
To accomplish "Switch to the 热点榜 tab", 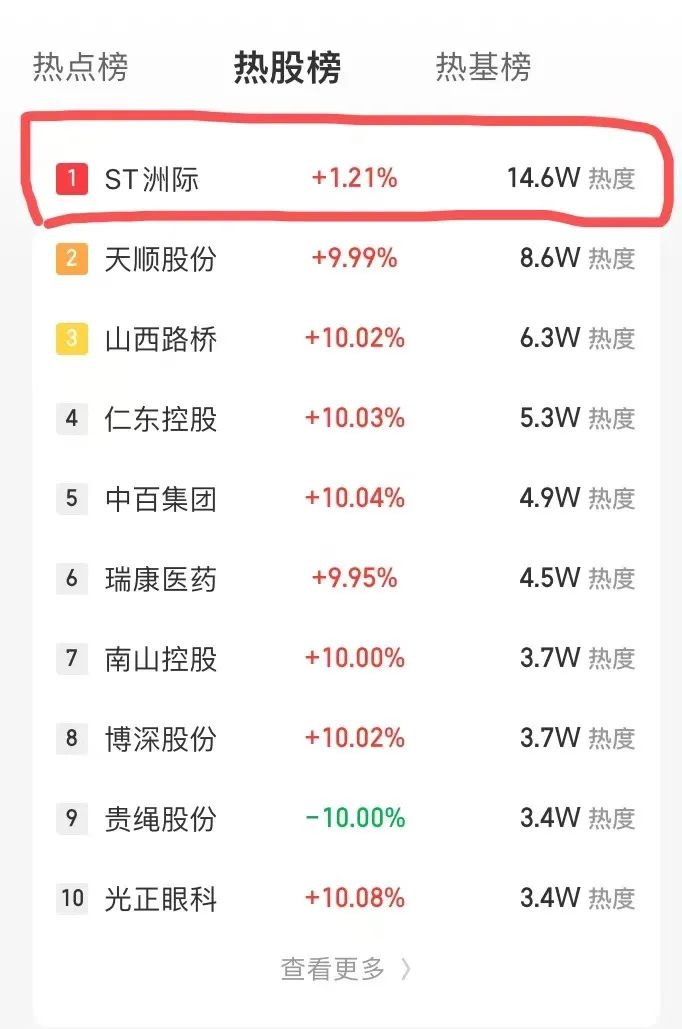I will pos(81,67).
